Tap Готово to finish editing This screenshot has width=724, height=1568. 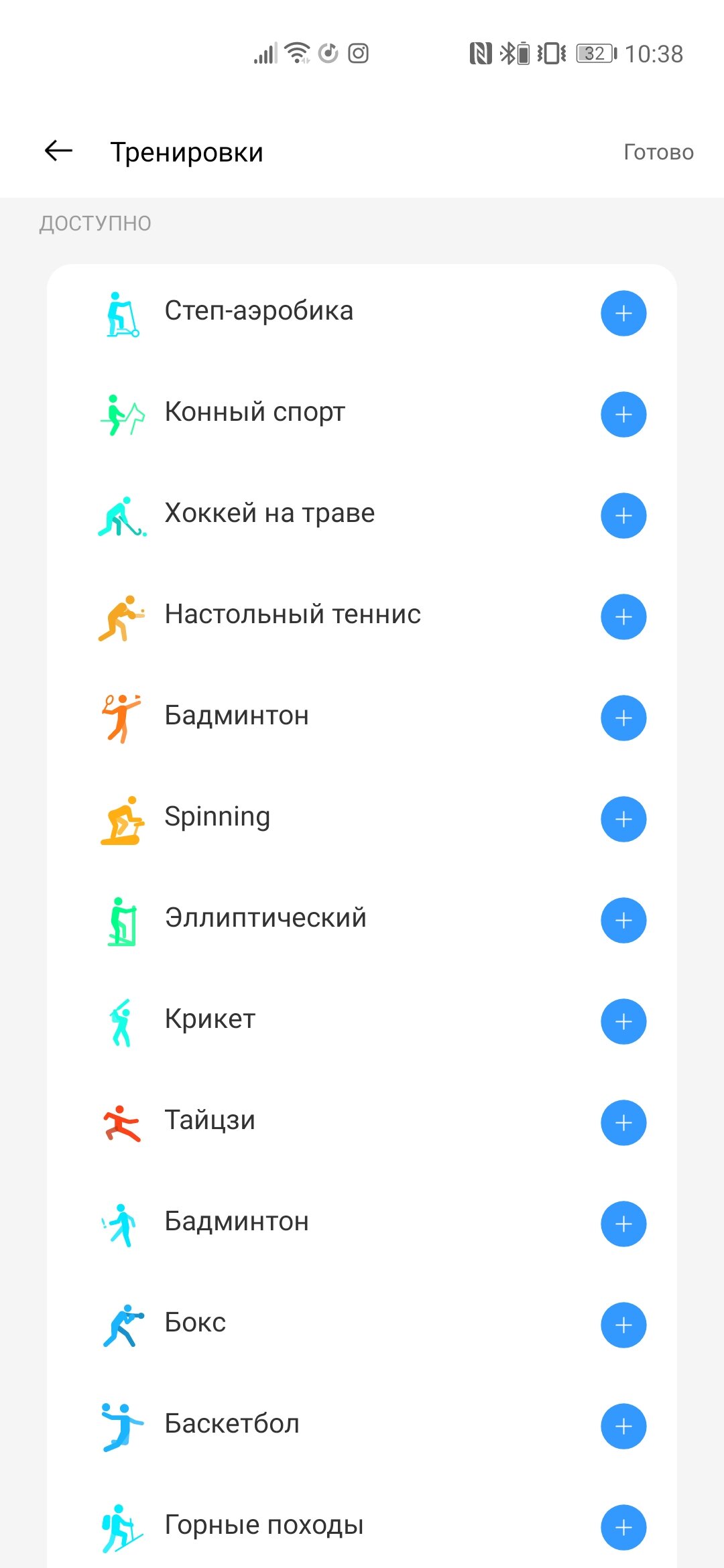(658, 152)
